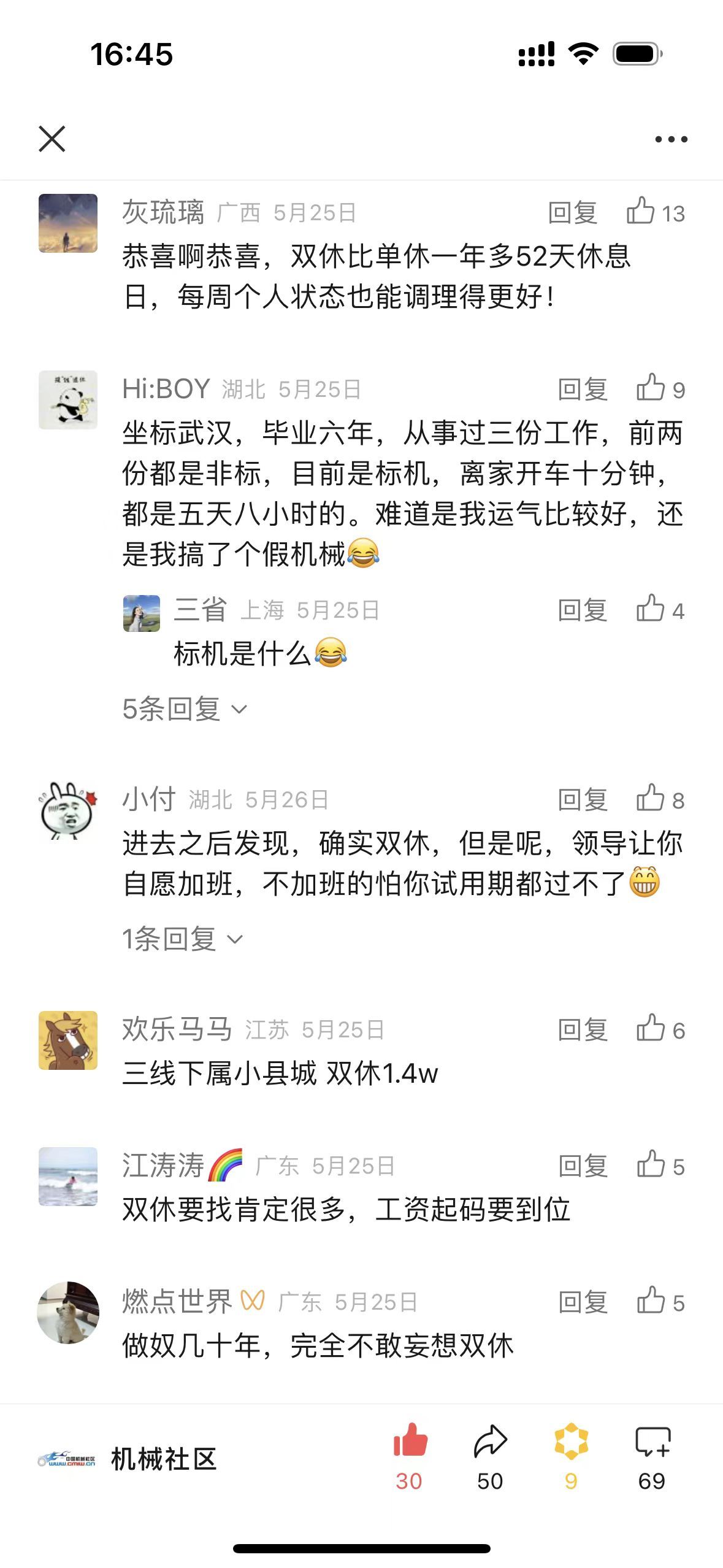This screenshot has height=1568, width=723.
Task: Open 燃点世界's profile avatar
Action: tap(68, 1312)
